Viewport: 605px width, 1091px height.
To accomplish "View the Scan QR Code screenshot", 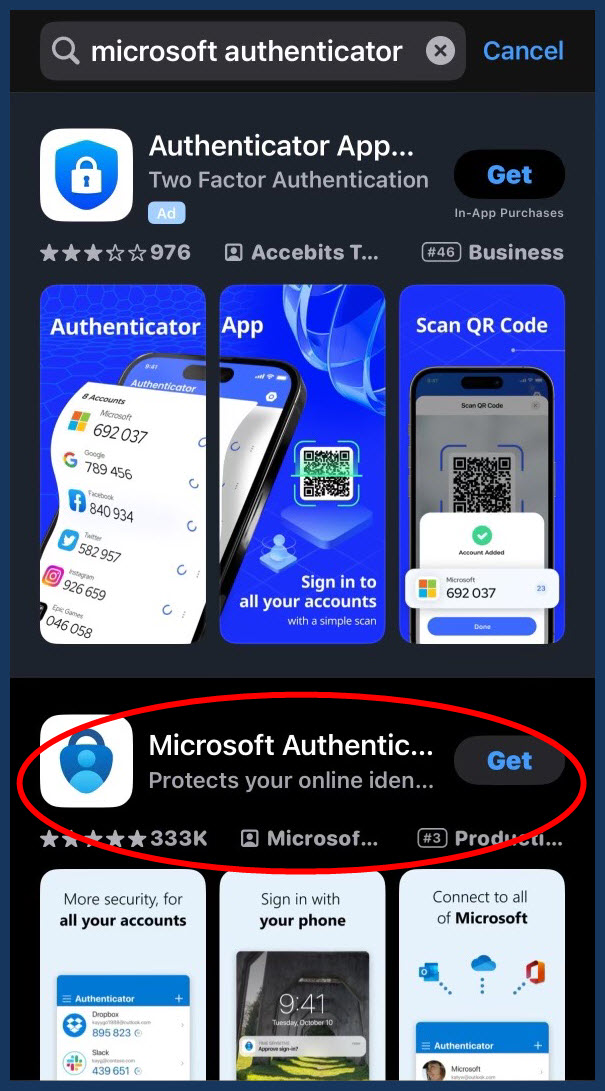I will tap(482, 465).
